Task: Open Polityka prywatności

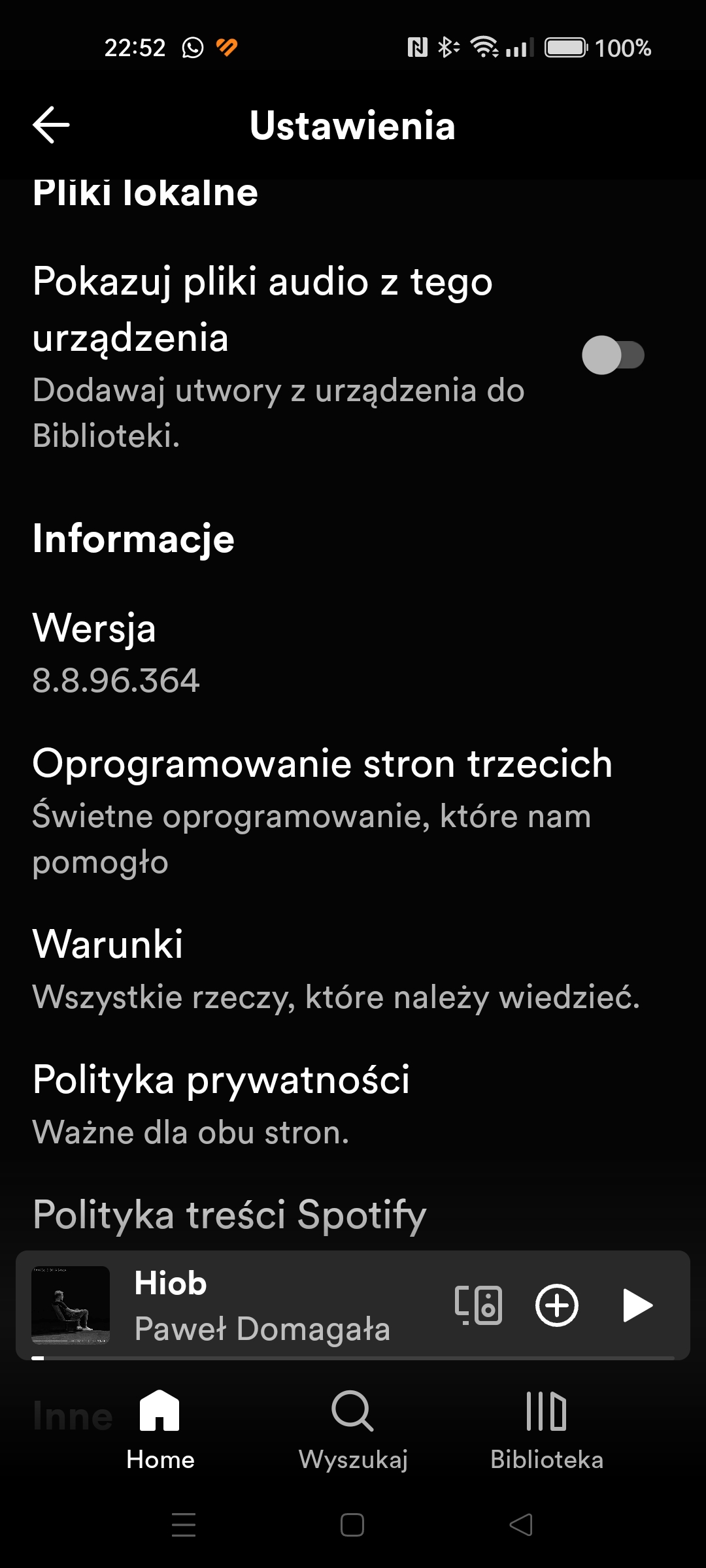Action: coord(353,1104)
